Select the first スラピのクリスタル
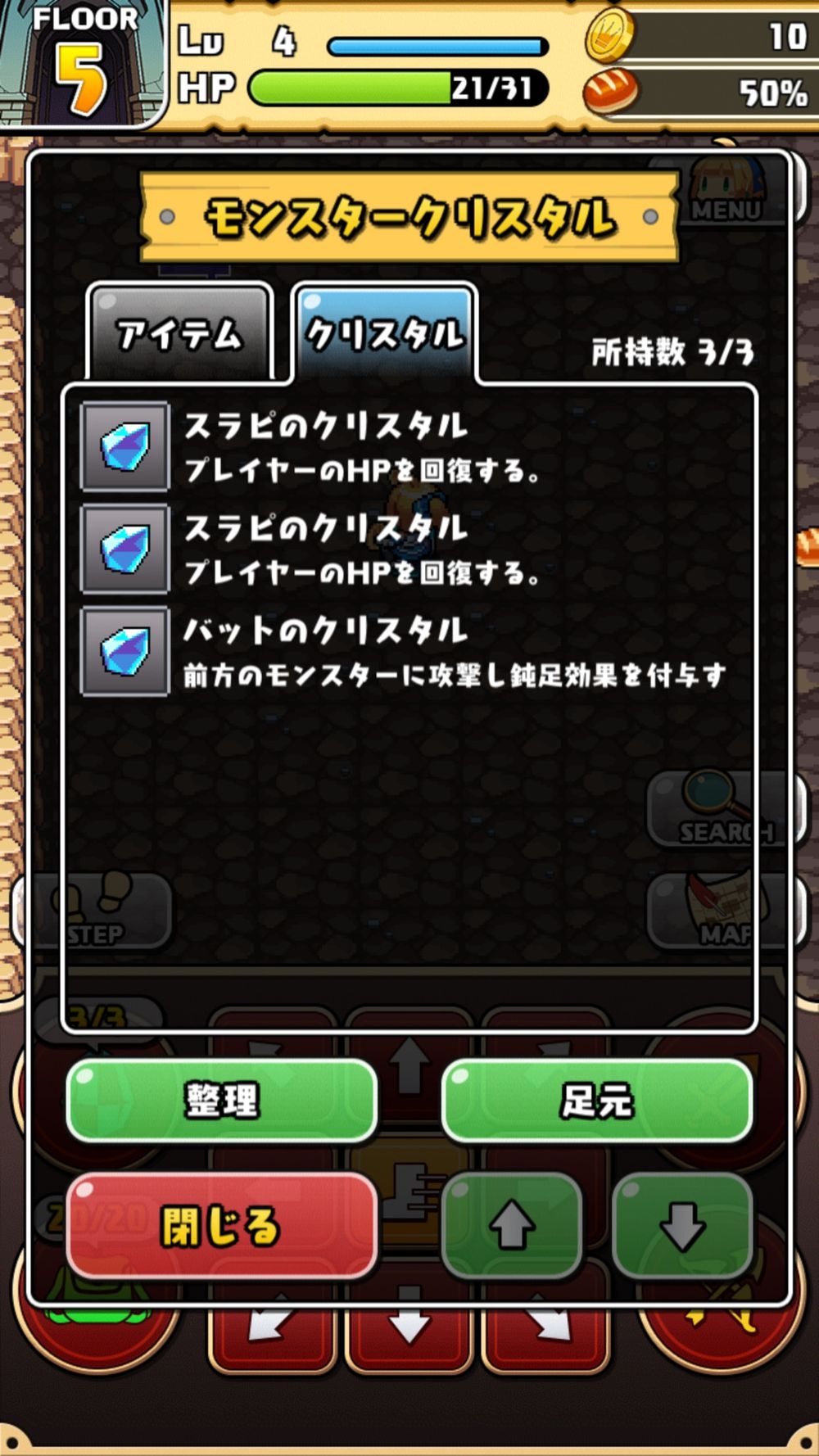The image size is (819, 1456). coord(409,447)
